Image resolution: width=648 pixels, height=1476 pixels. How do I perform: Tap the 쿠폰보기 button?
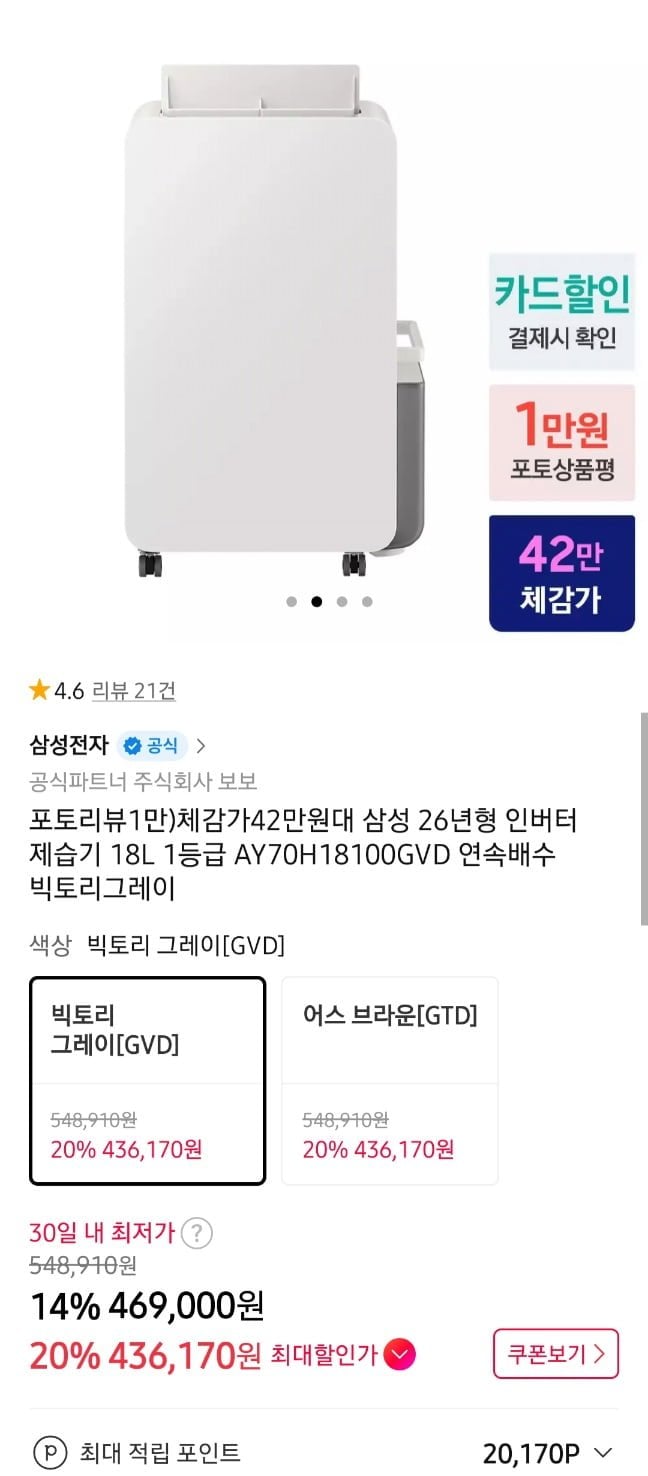(556, 1354)
